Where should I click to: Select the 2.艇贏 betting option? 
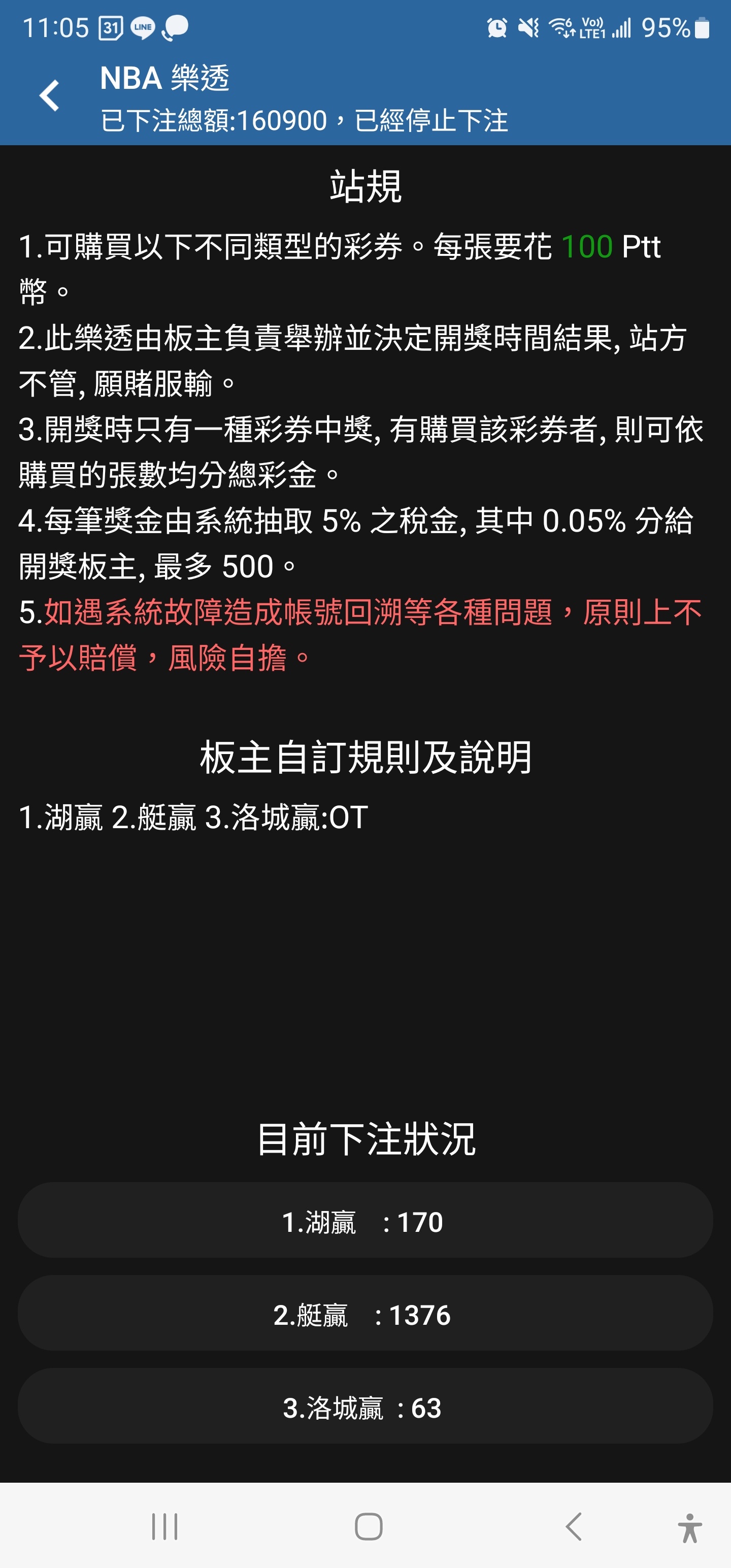click(x=365, y=1314)
